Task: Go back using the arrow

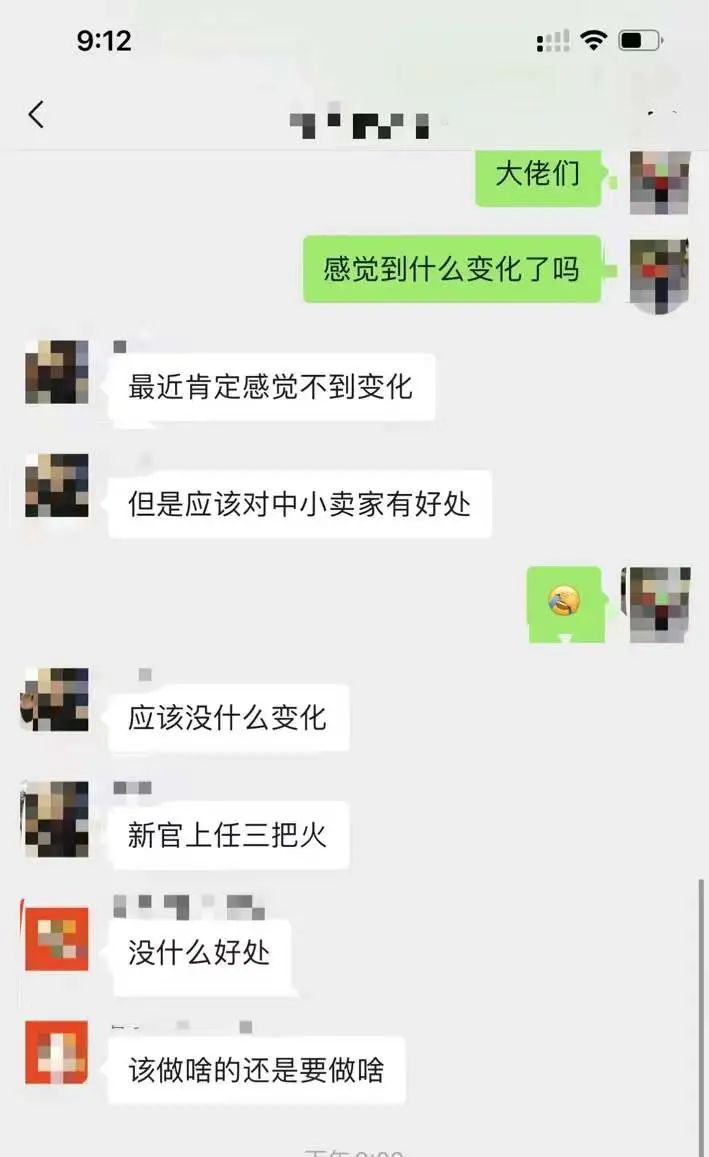Action: [x=36, y=115]
